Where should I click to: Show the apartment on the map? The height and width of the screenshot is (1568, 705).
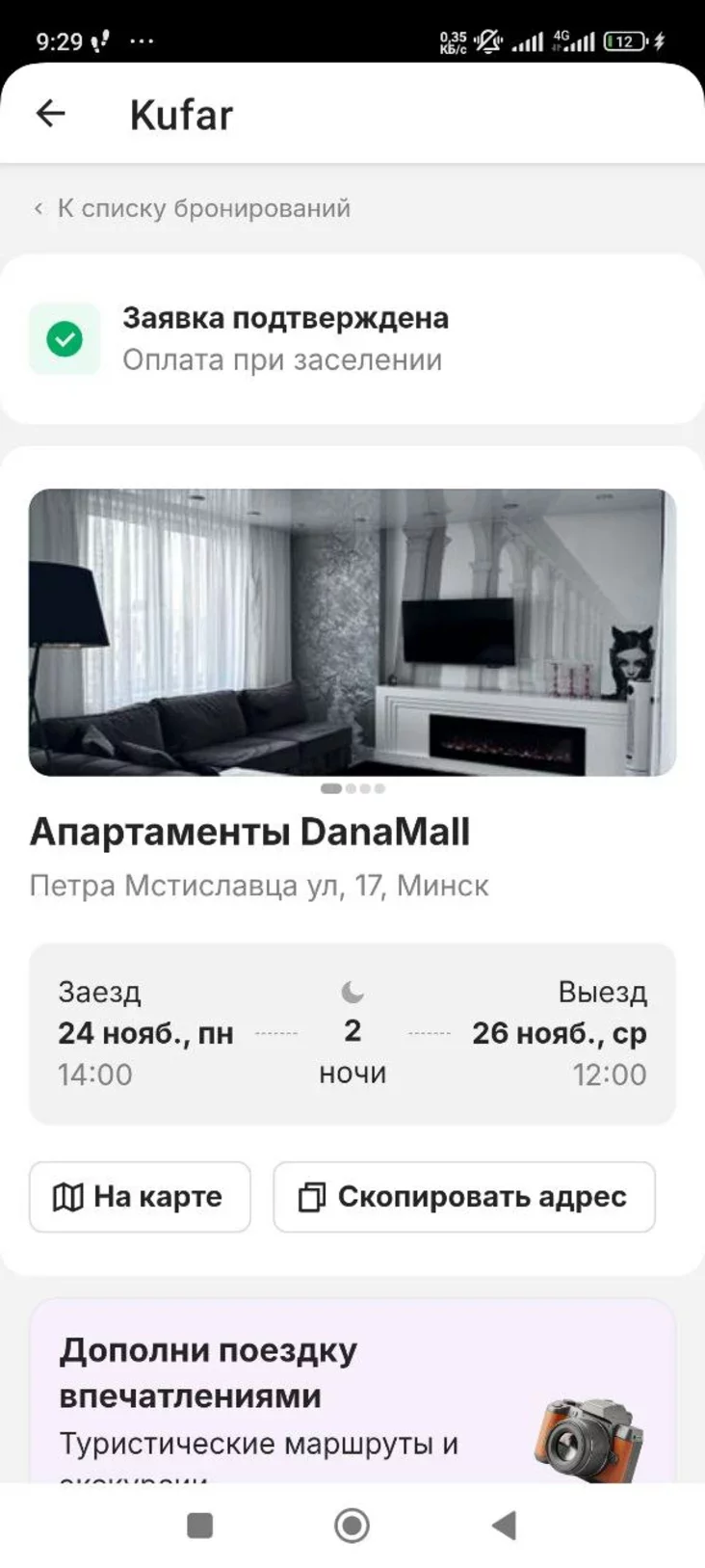(x=140, y=1197)
